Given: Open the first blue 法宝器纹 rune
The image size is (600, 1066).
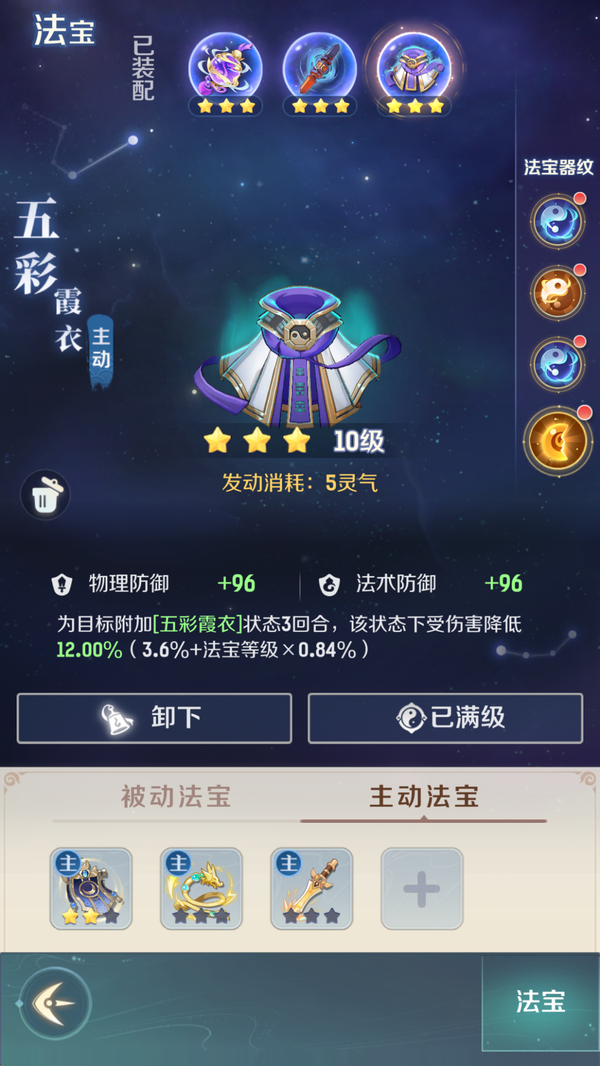Looking at the screenshot, I should [556, 221].
